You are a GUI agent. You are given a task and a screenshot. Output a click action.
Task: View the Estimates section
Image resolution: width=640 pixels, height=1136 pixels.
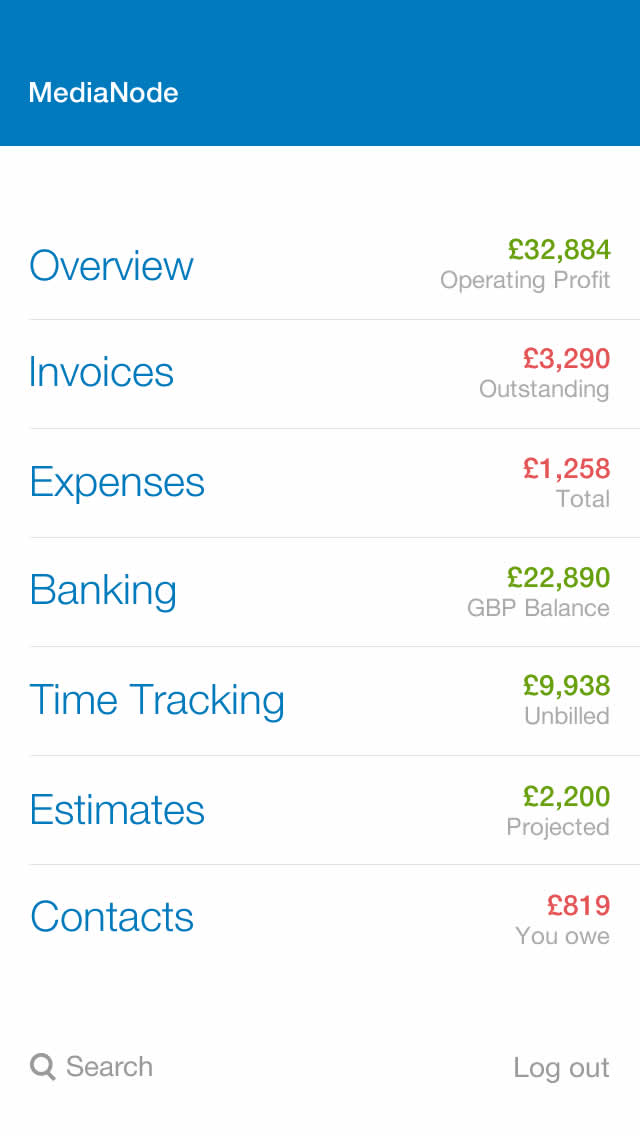click(117, 809)
